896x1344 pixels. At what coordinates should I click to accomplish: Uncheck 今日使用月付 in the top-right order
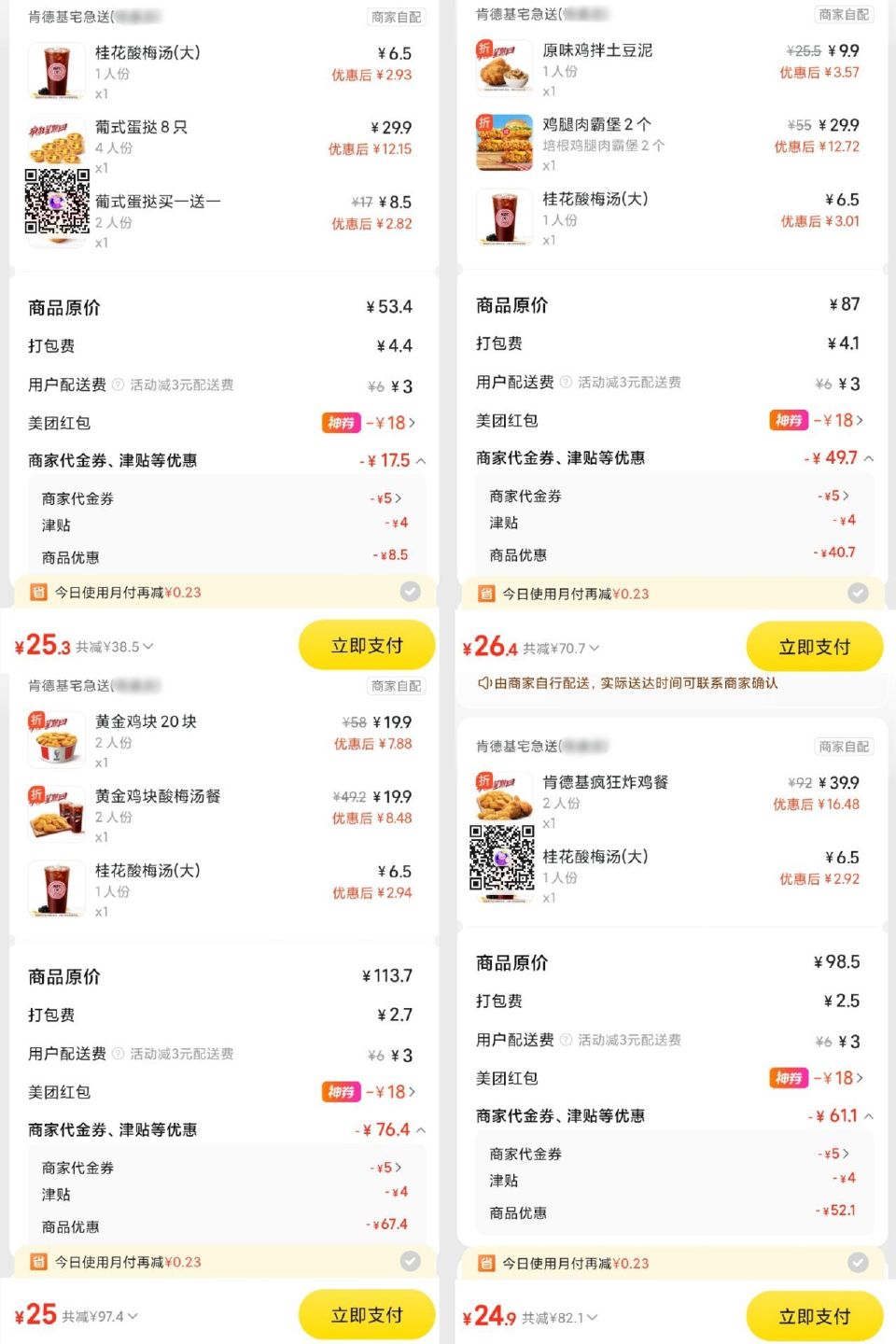pos(857,593)
